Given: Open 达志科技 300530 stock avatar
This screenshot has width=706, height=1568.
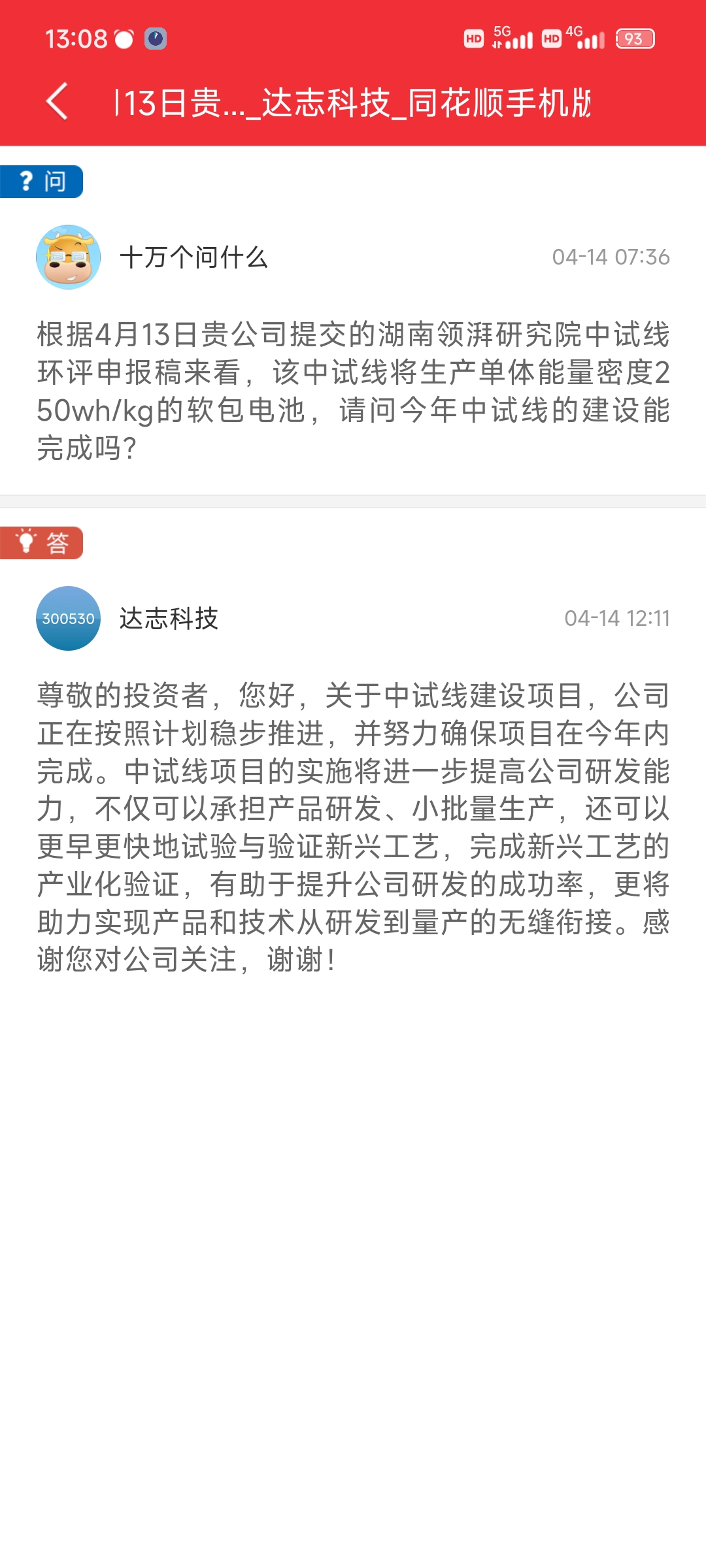Looking at the screenshot, I should click(68, 618).
